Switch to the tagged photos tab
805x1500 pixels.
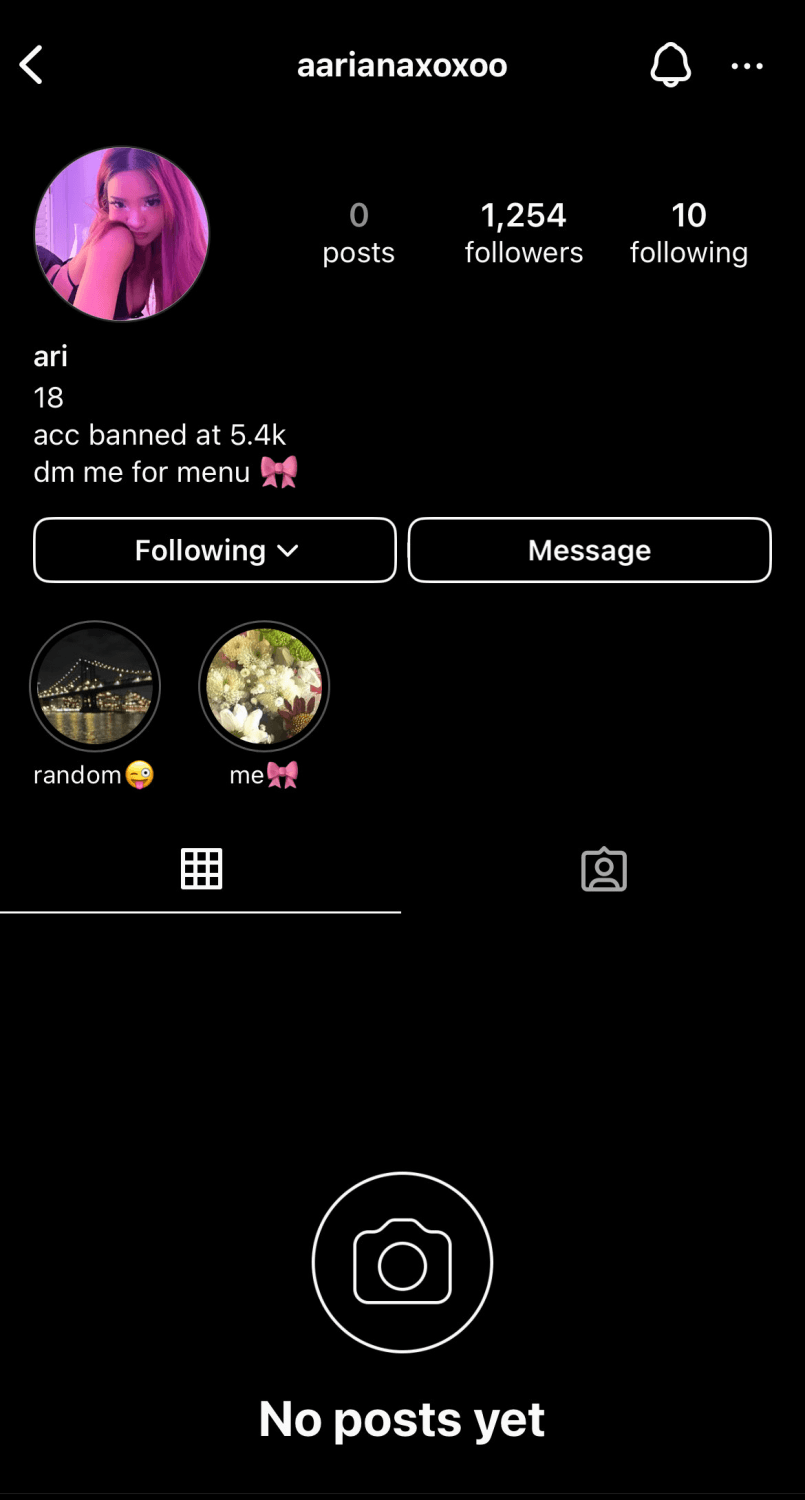click(604, 869)
